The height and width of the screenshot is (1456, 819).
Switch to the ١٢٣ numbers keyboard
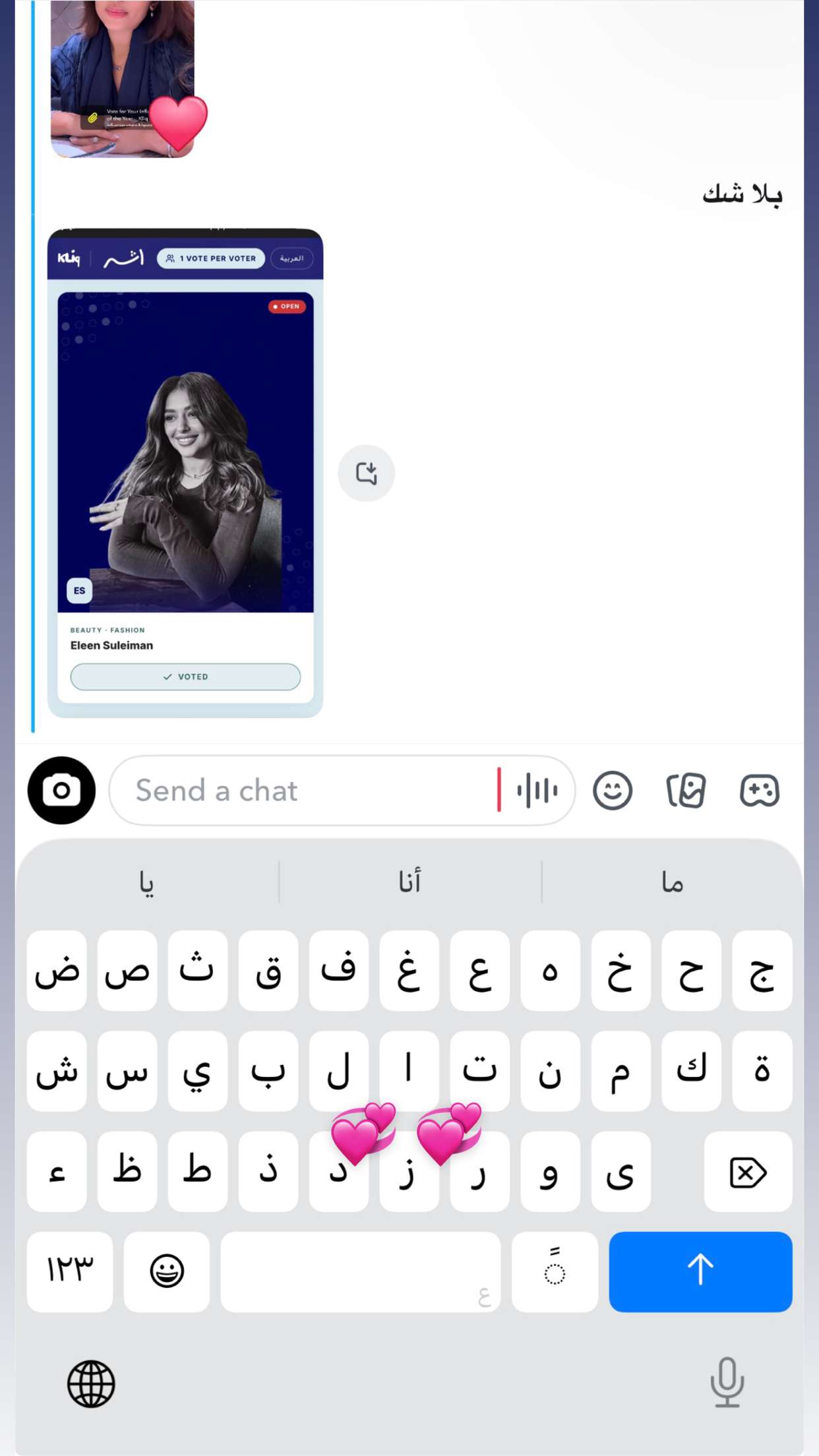pyautogui.click(x=70, y=1271)
